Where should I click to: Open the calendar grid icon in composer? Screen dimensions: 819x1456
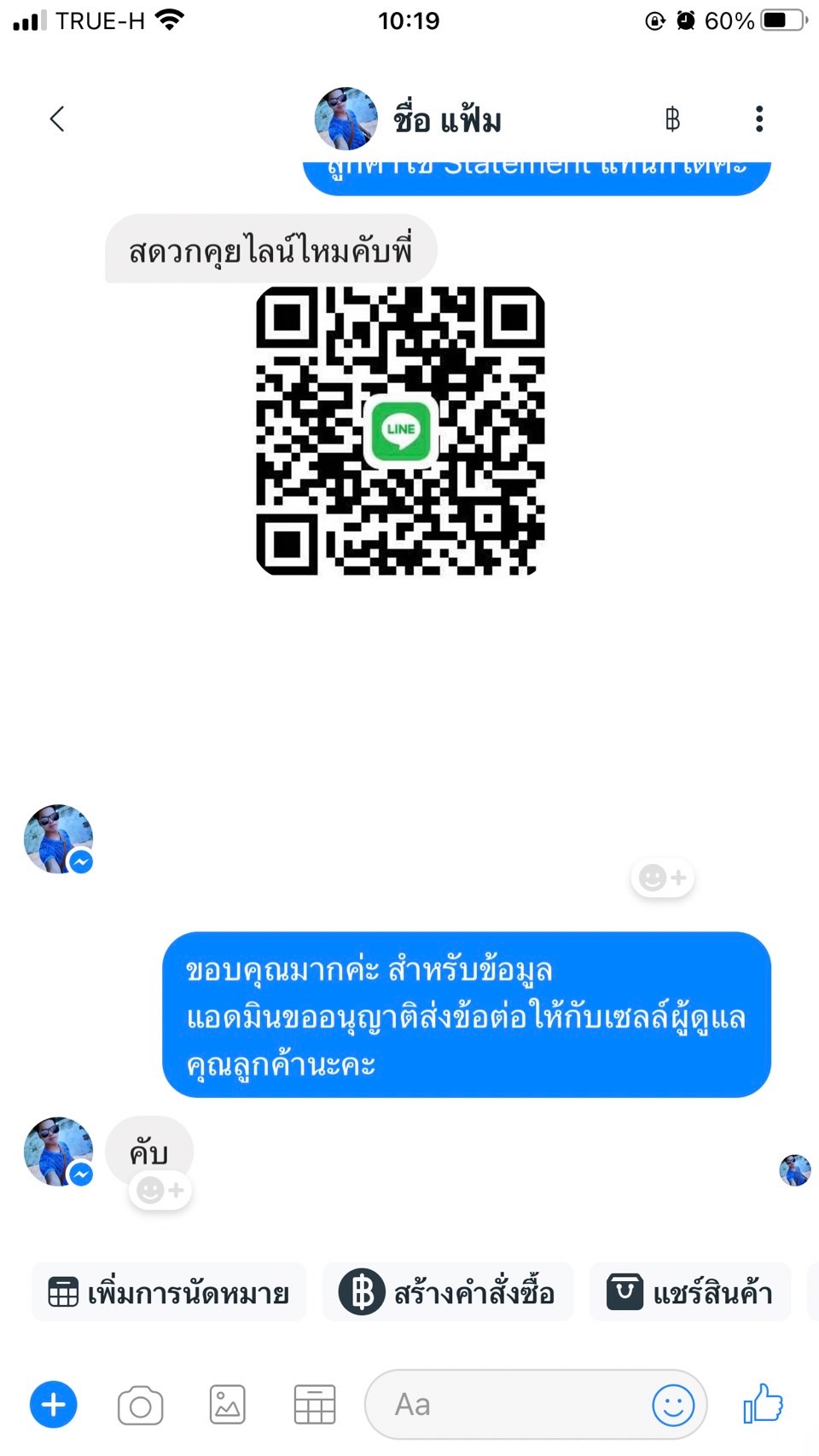point(315,1405)
